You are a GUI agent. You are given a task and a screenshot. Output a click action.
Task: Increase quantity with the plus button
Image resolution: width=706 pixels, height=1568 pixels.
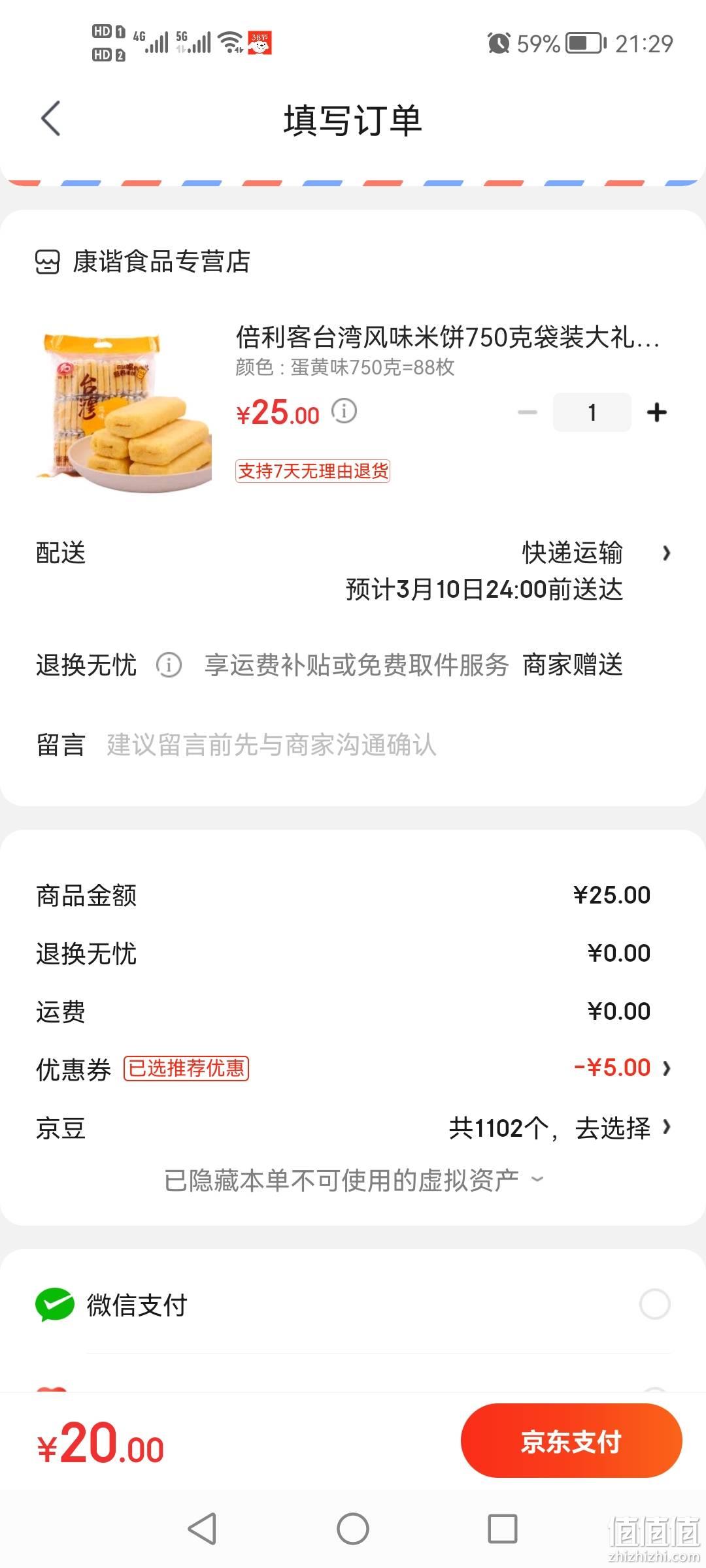656,412
